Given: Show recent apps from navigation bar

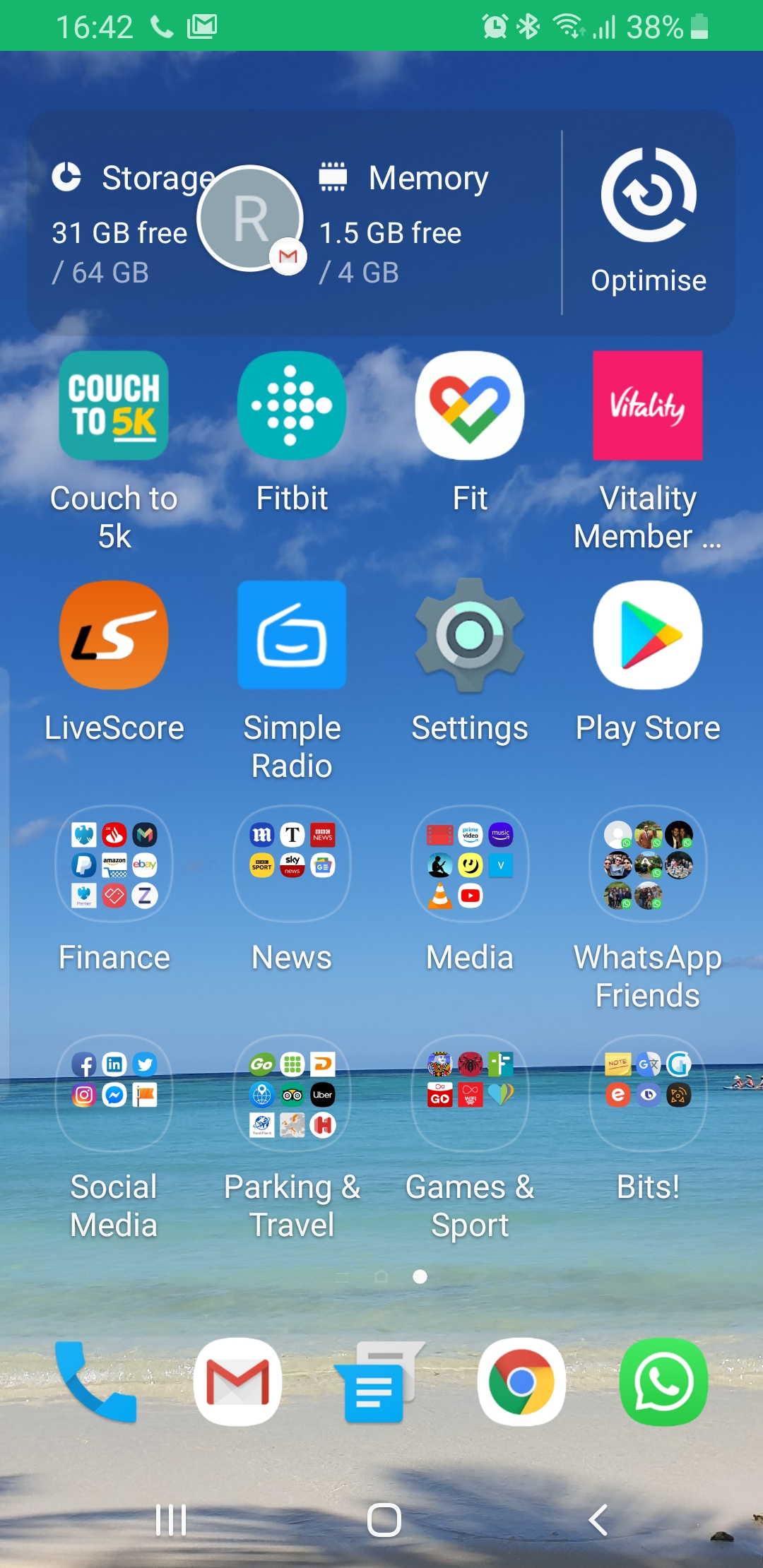Looking at the screenshot, I should pyautogui.click(x=171, y=1520).
